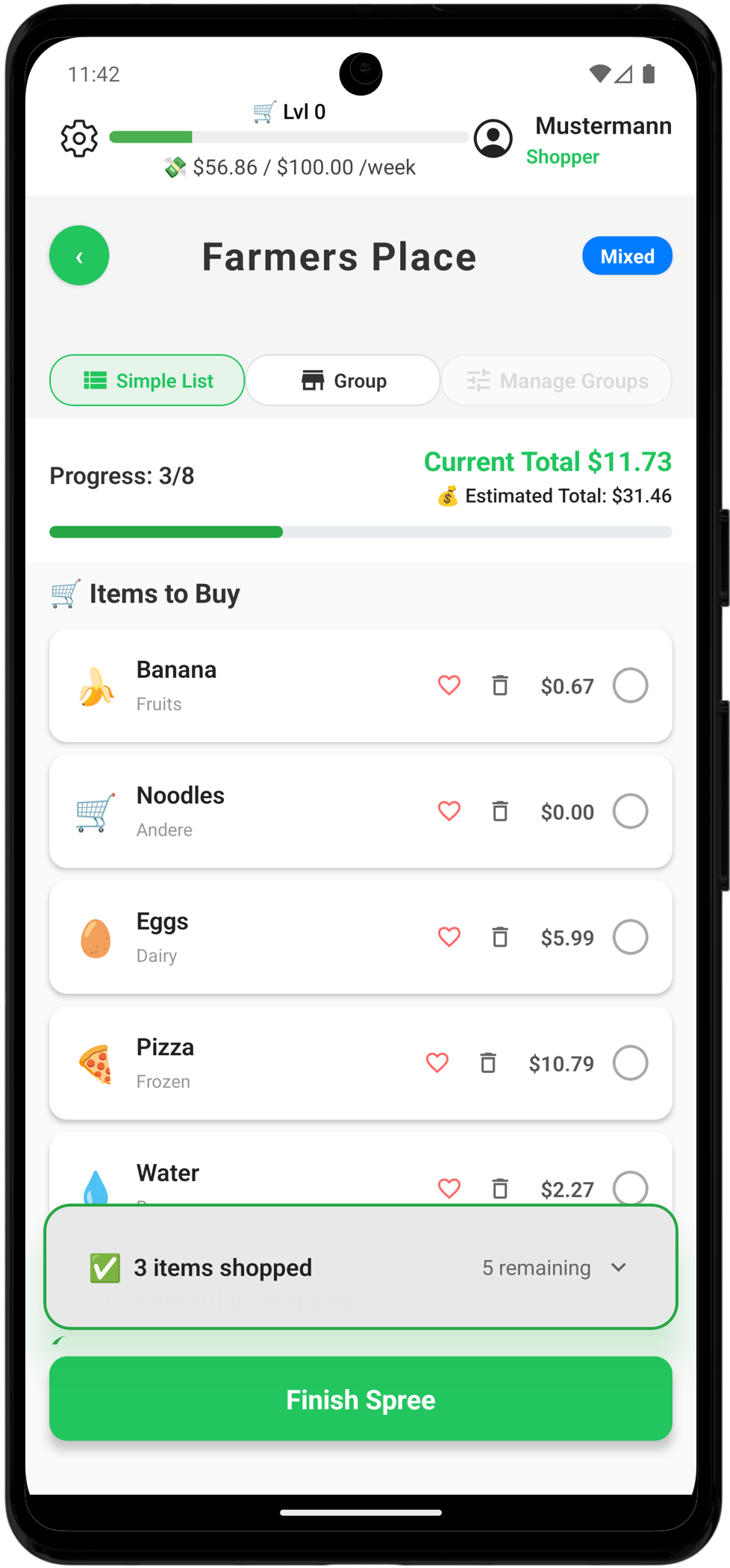Mark Banana as shopped
This screenshot has width=730, height=1568.
630,685
